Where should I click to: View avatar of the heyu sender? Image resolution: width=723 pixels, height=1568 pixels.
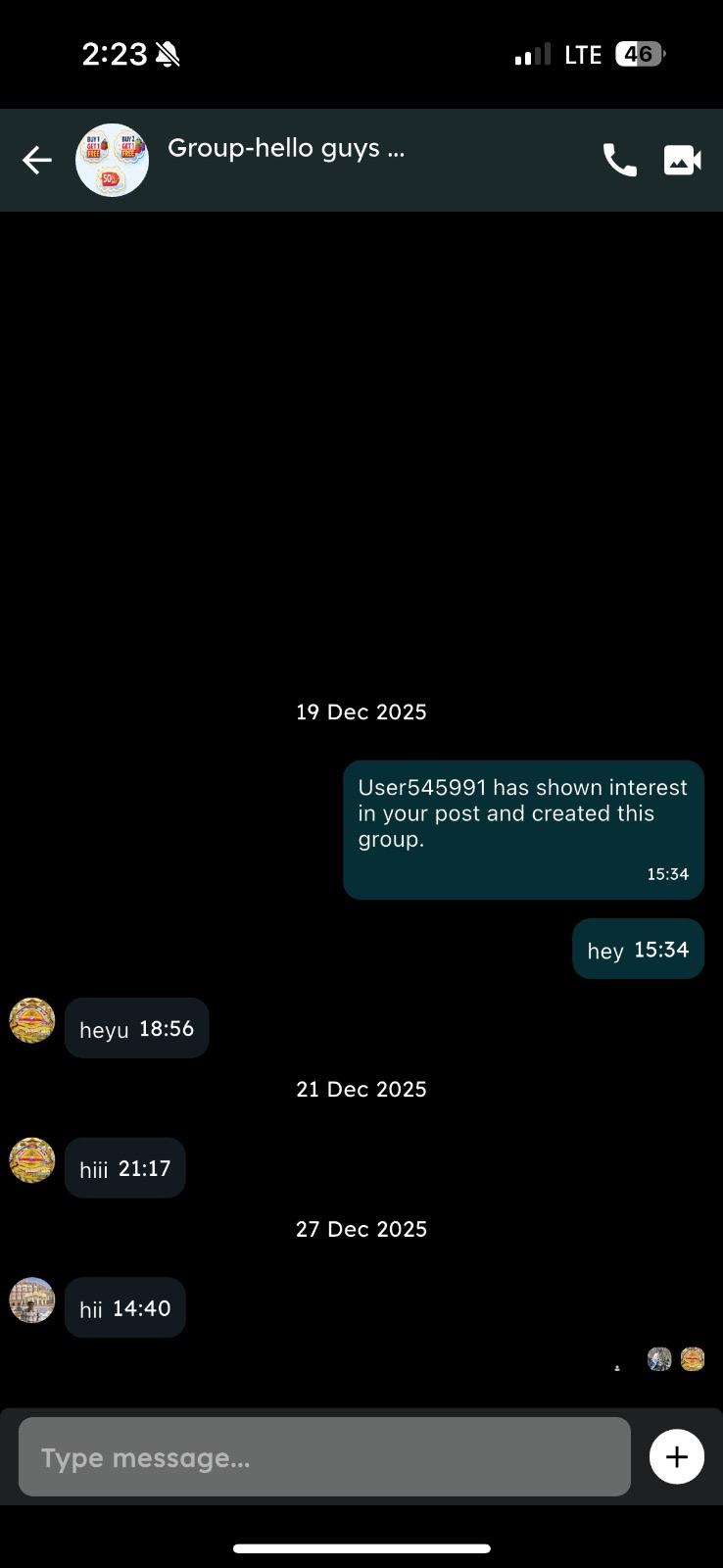pos(32,1021)
